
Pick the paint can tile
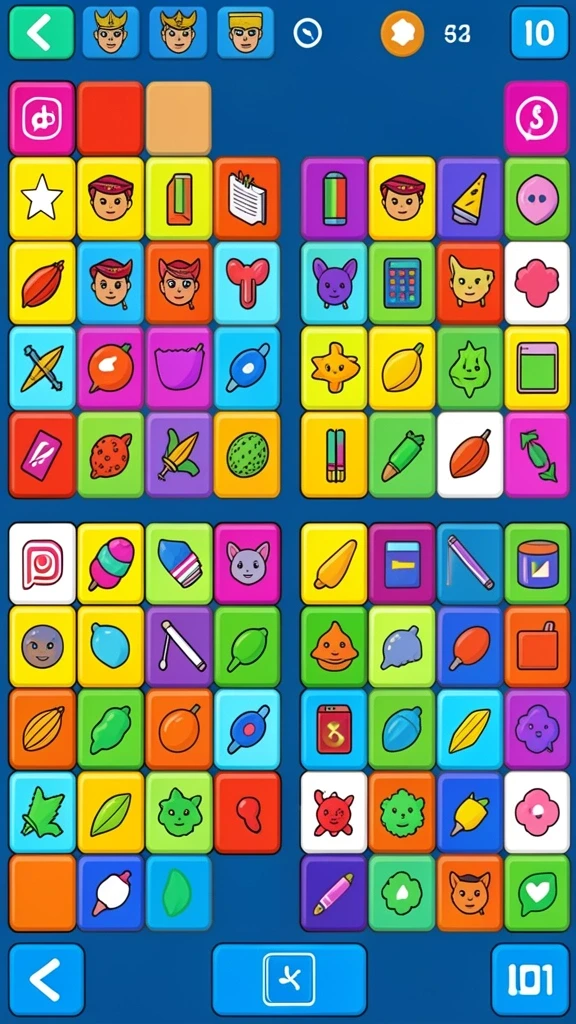click(537, 563)
